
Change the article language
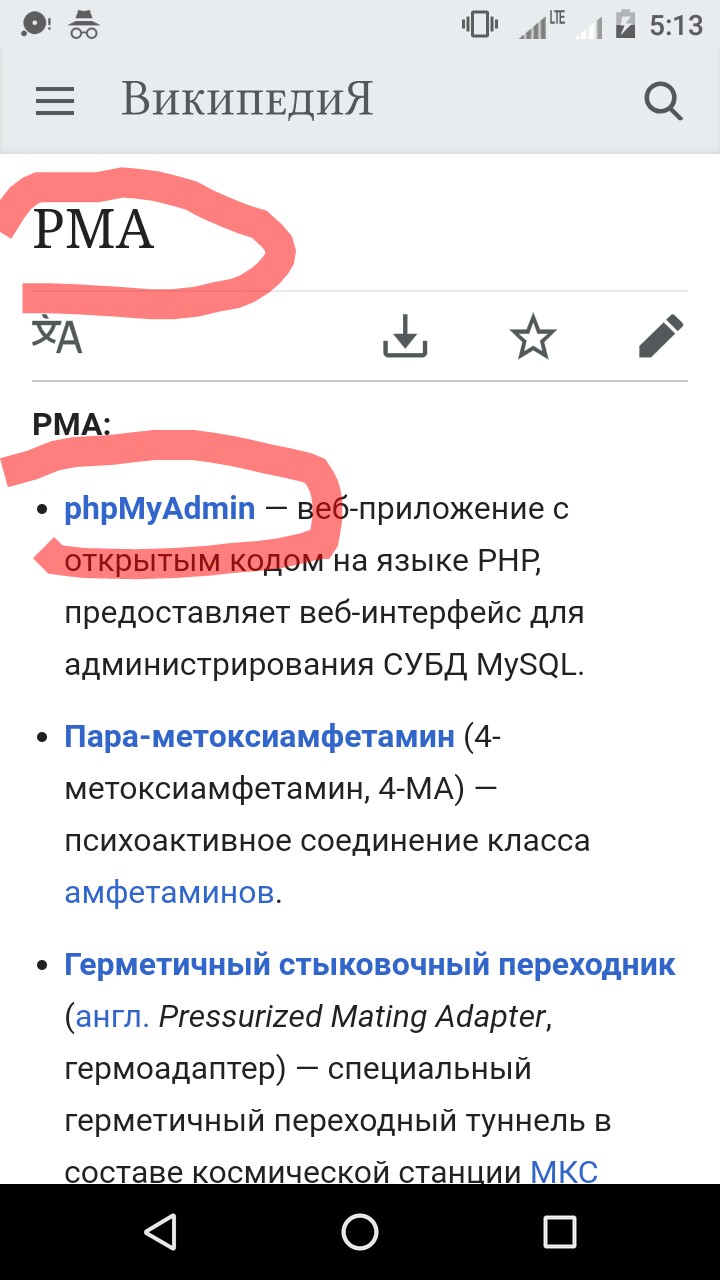(x=57, y=336)
